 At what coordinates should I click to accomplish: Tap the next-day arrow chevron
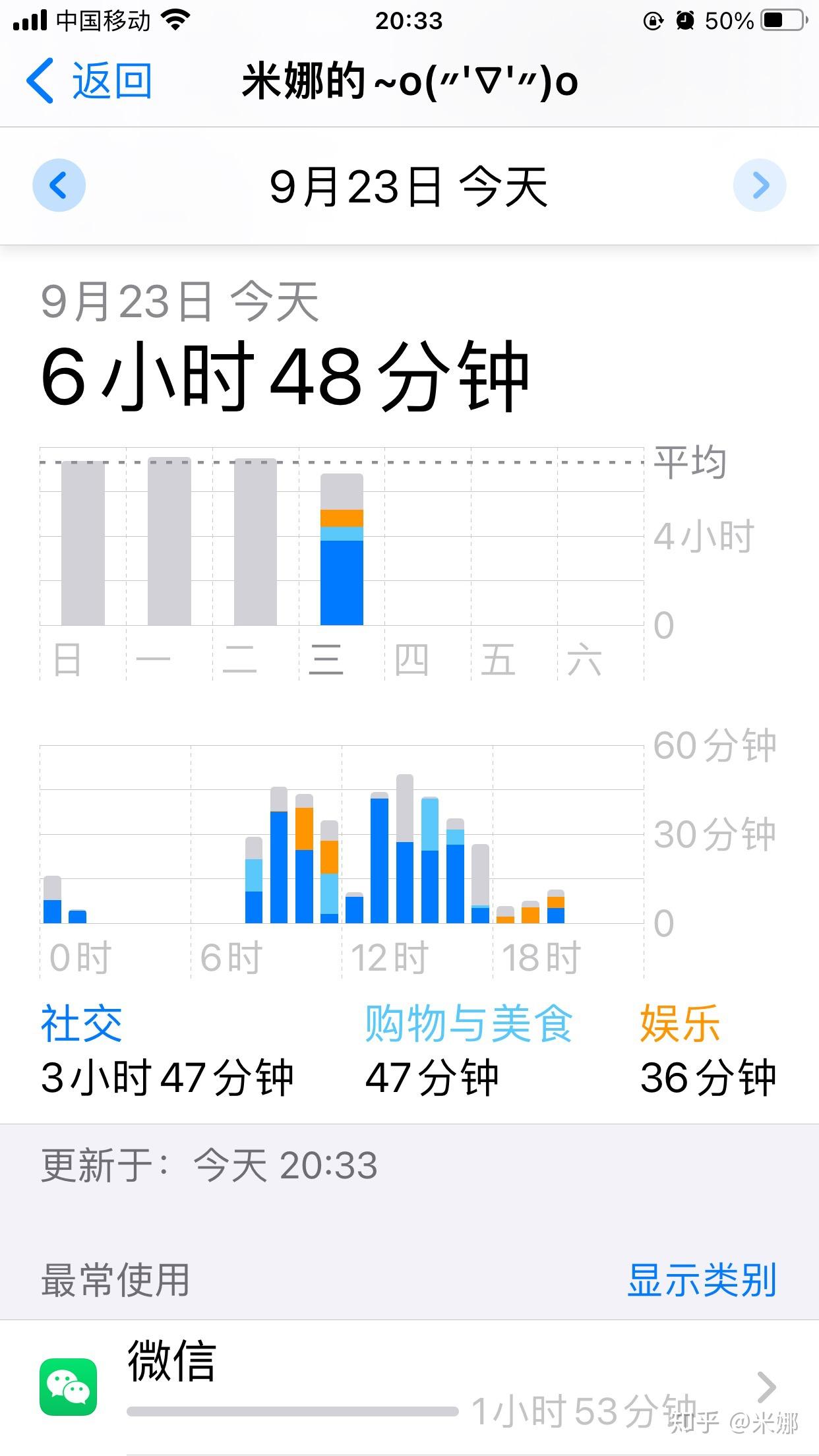pos(760,185)
